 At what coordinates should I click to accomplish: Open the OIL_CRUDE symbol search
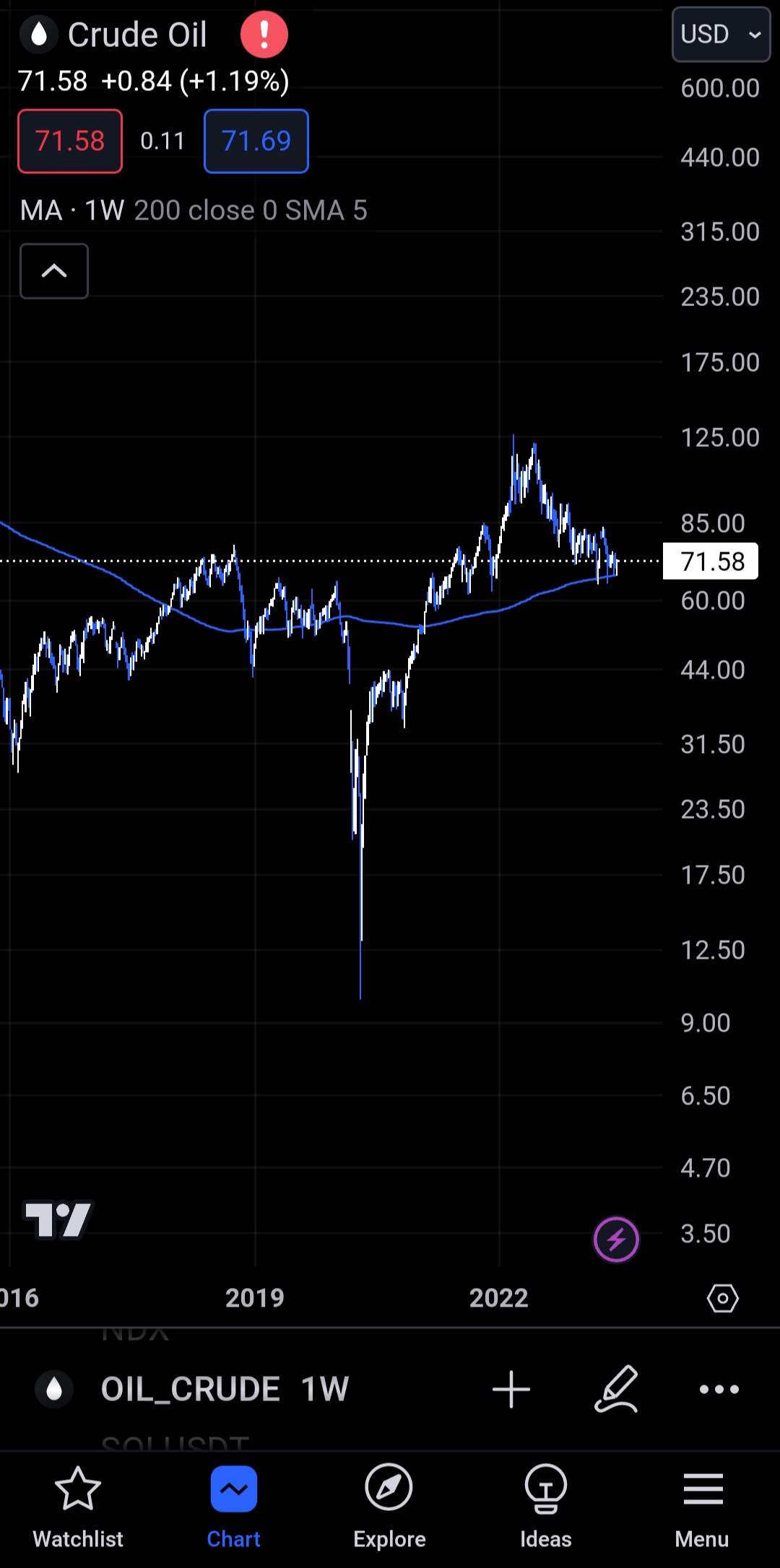(189, 1389)
